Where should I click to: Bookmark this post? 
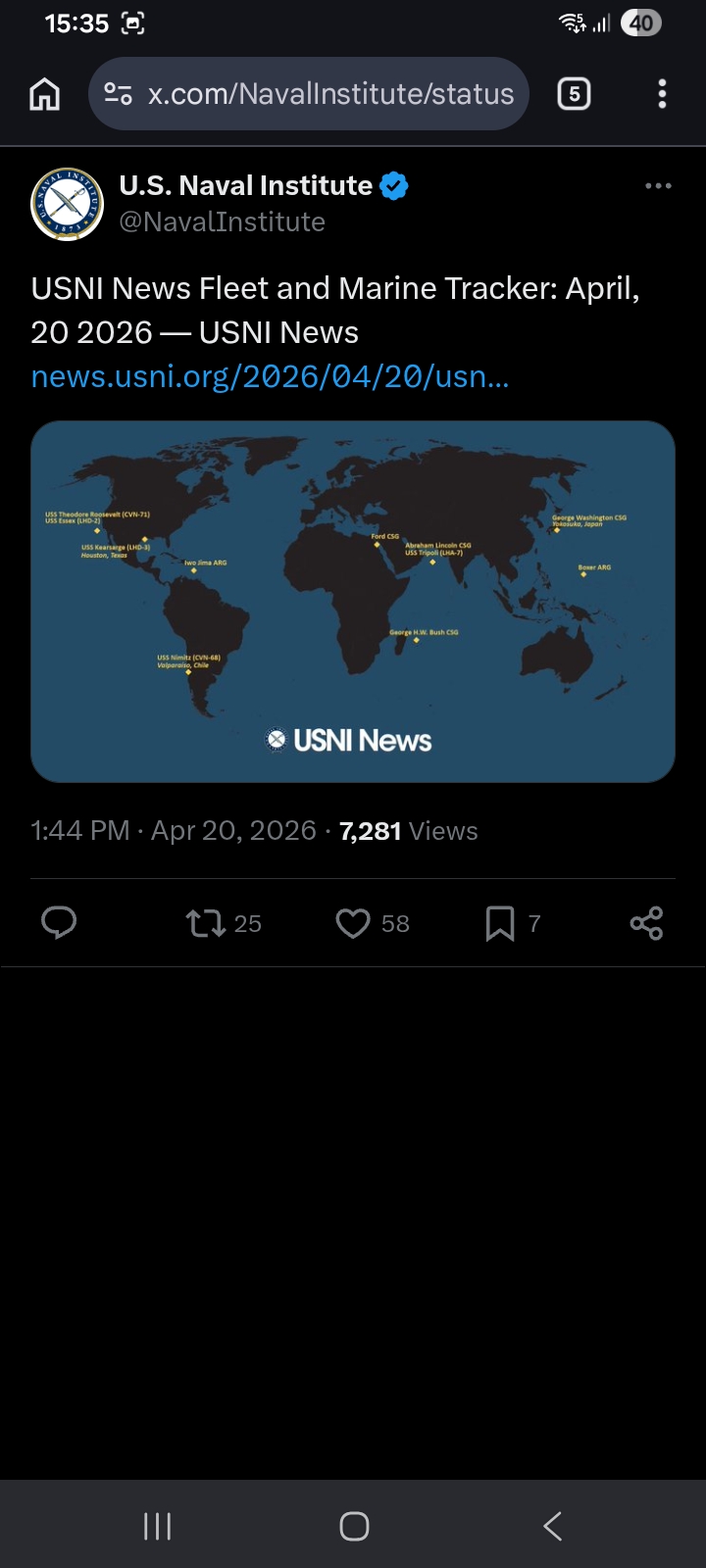pos(500,923)
